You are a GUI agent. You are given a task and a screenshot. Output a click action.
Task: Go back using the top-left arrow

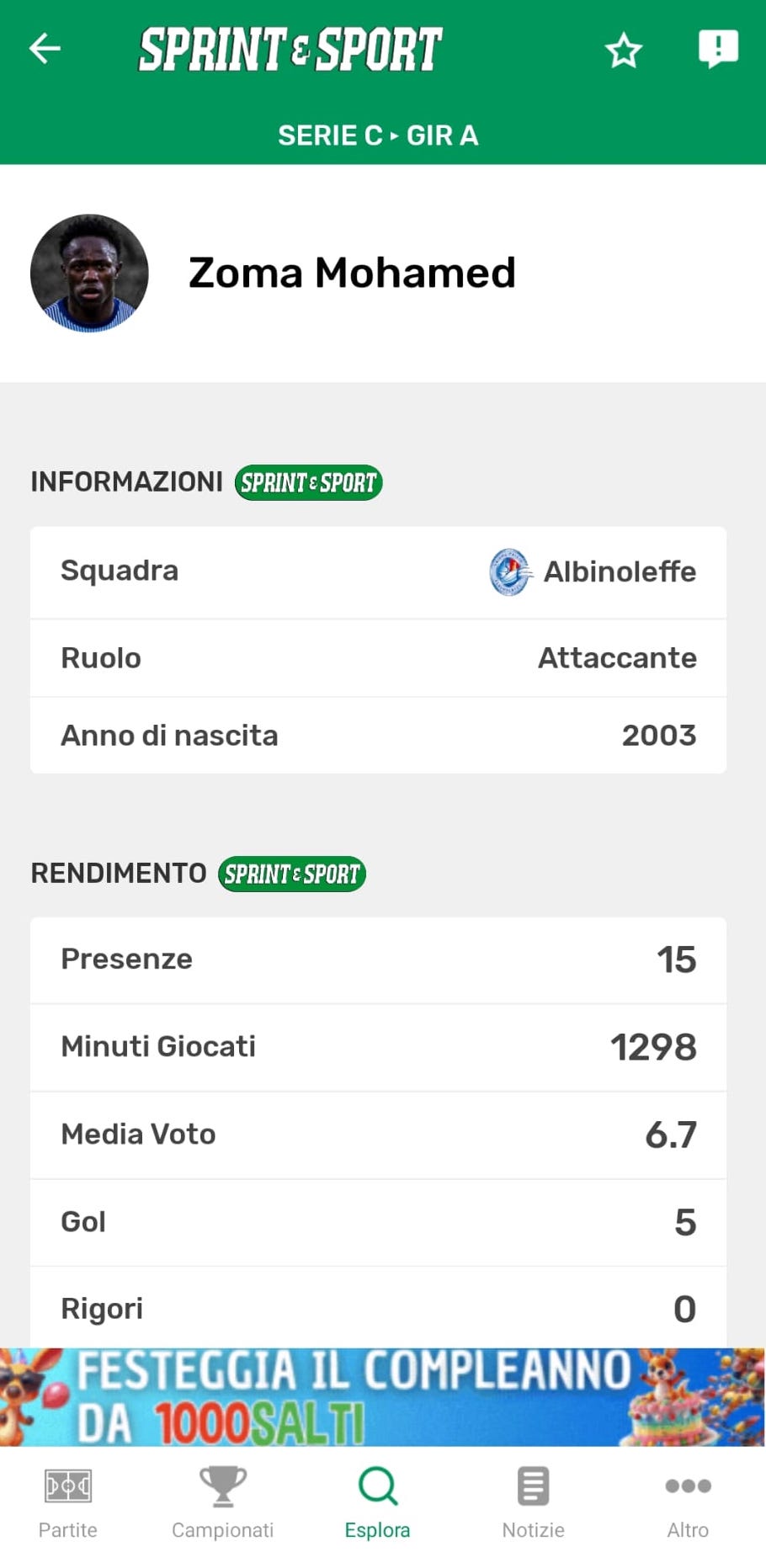tap(45, 48)
